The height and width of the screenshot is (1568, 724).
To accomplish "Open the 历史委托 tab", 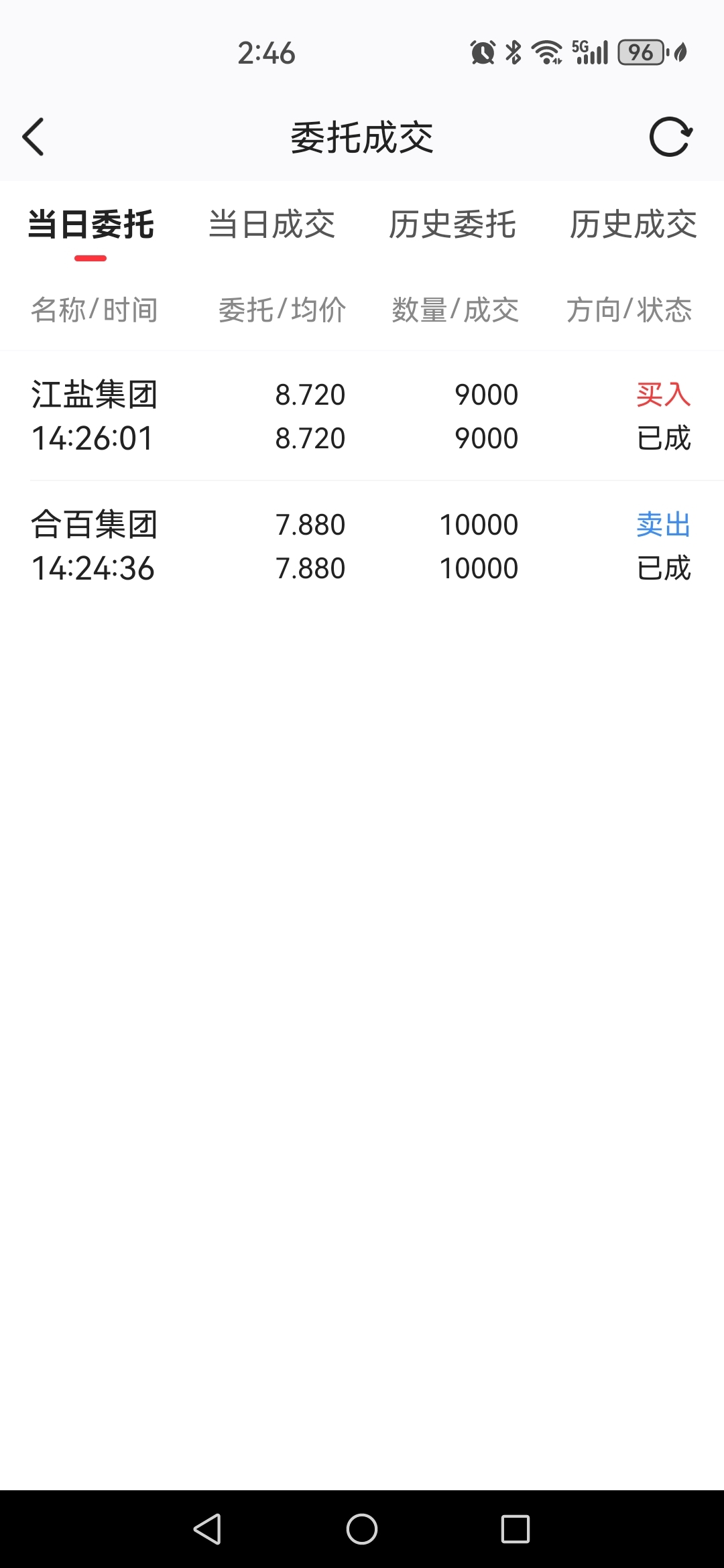I will 452,224.
